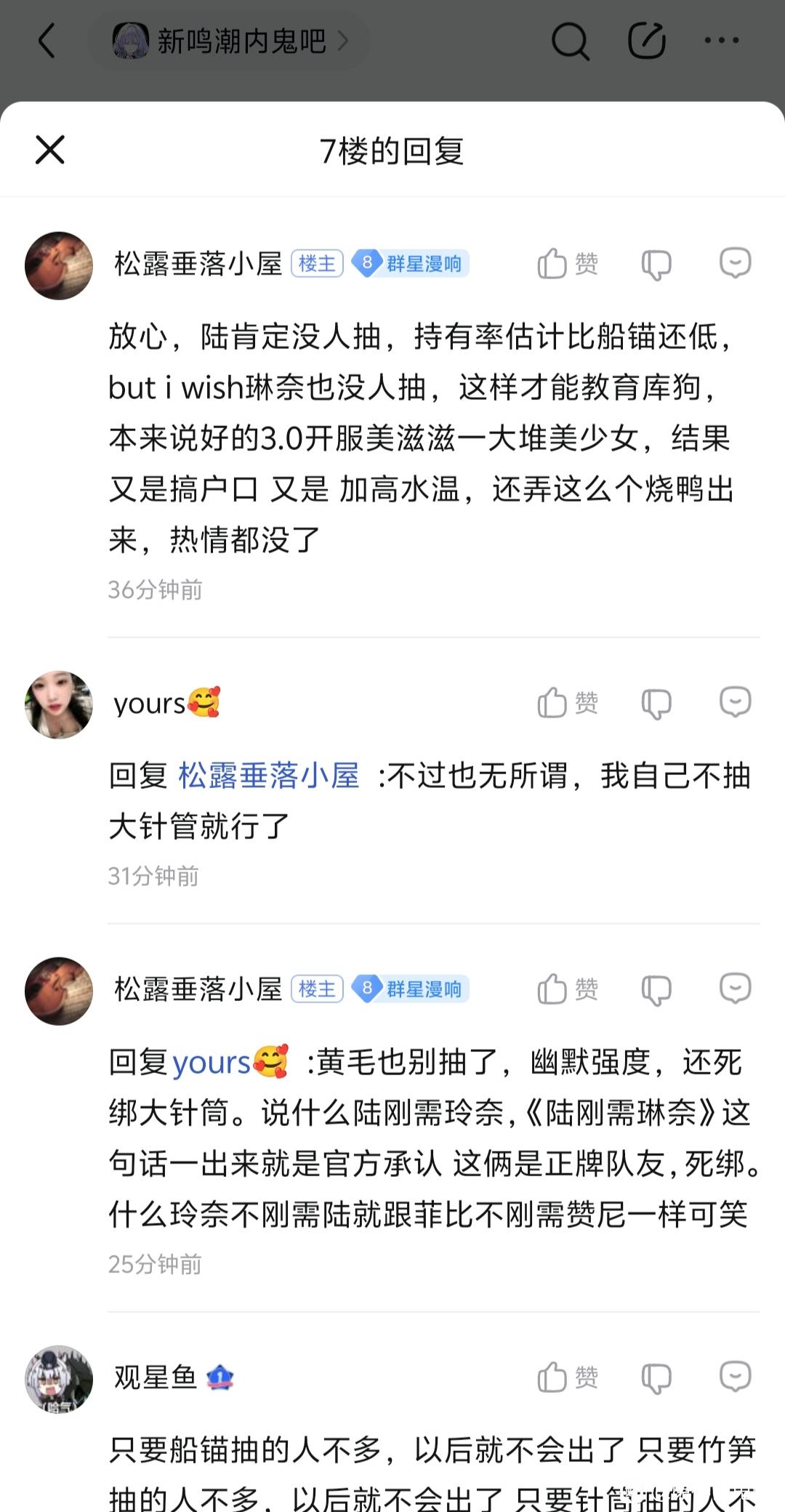The height and width of the screenshot is (1512, 785).
Task: Open the three-dot overflow menu
Action: [x=722, y=41]
